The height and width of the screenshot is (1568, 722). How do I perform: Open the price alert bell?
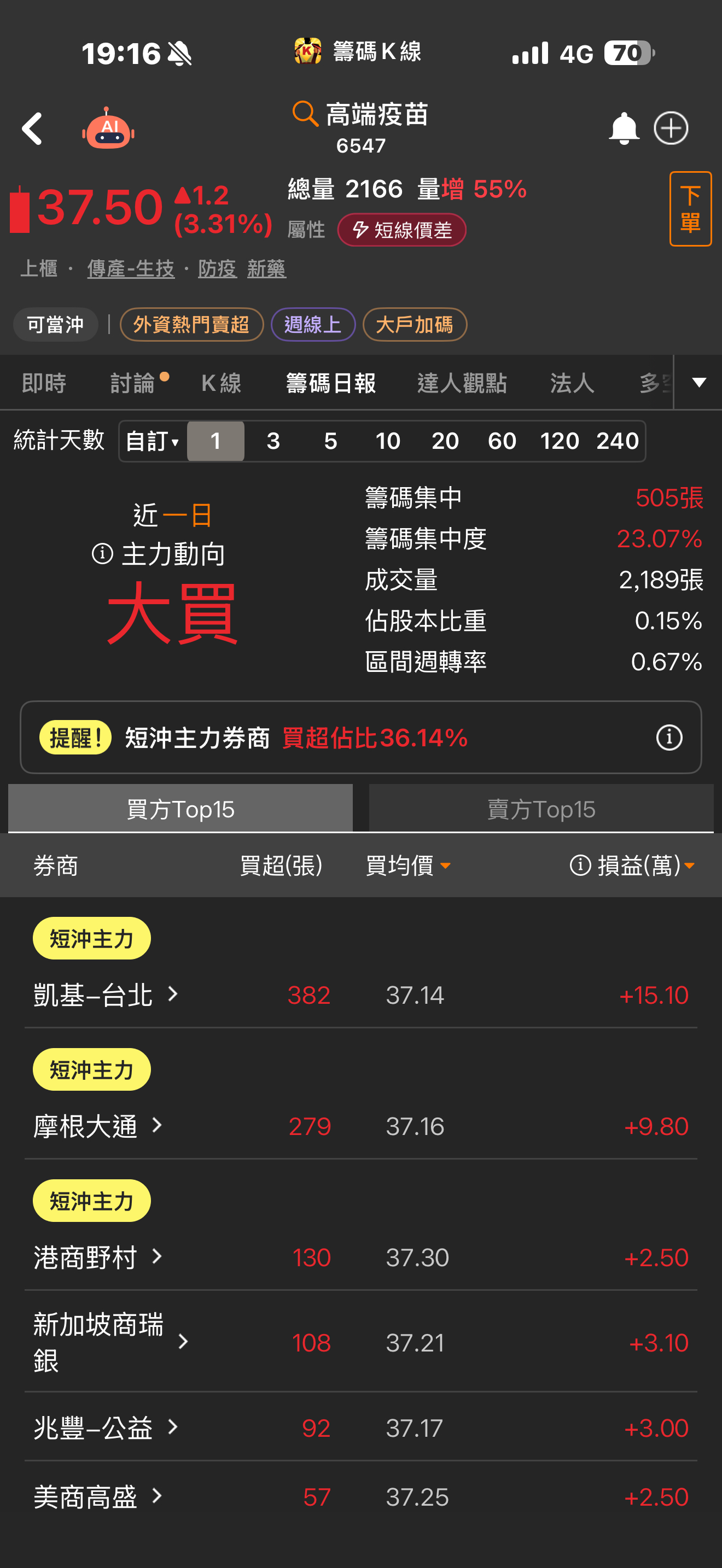click(624, 128)
